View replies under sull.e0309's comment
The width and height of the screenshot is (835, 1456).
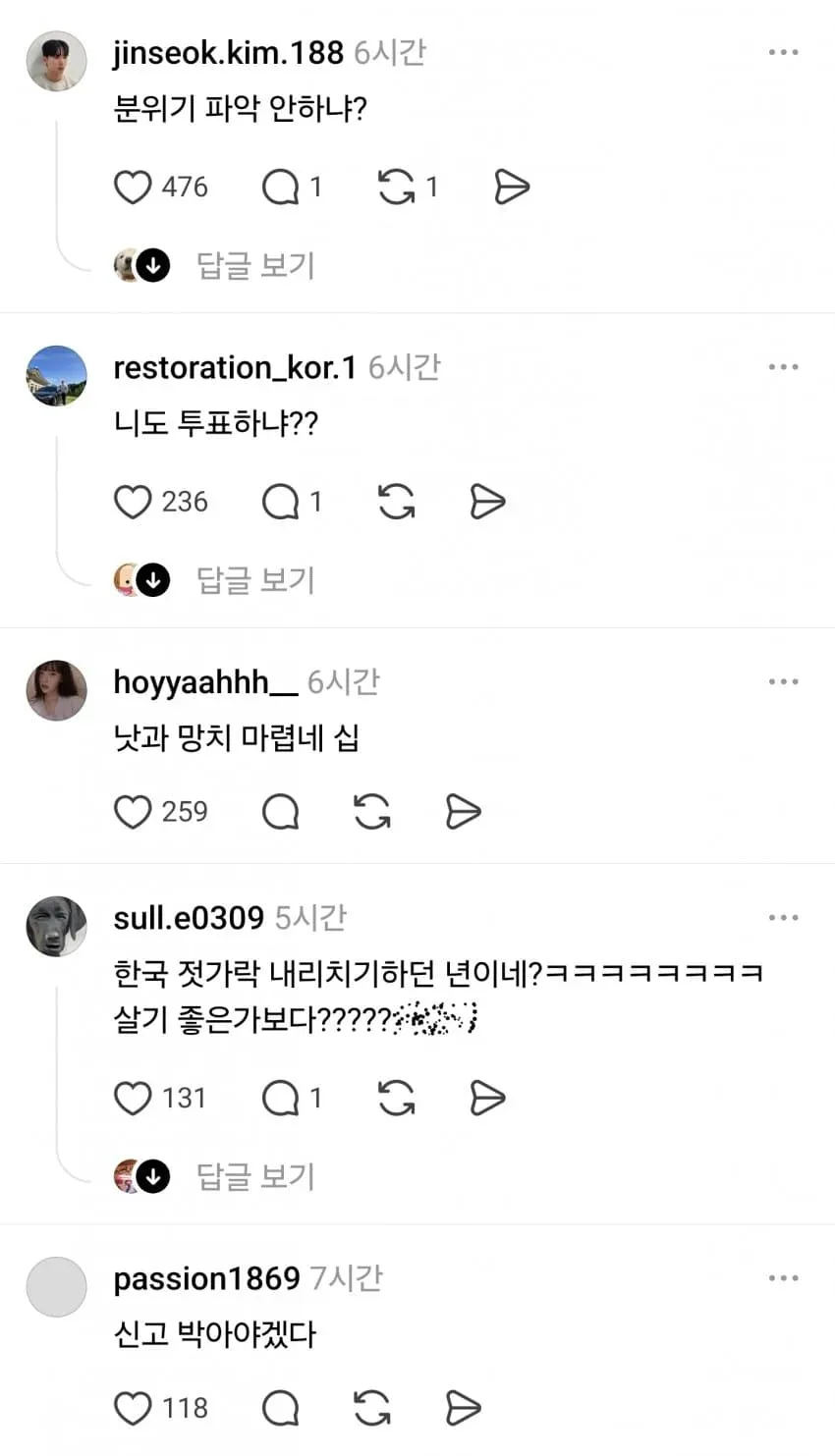click(x=255, y=1176)
